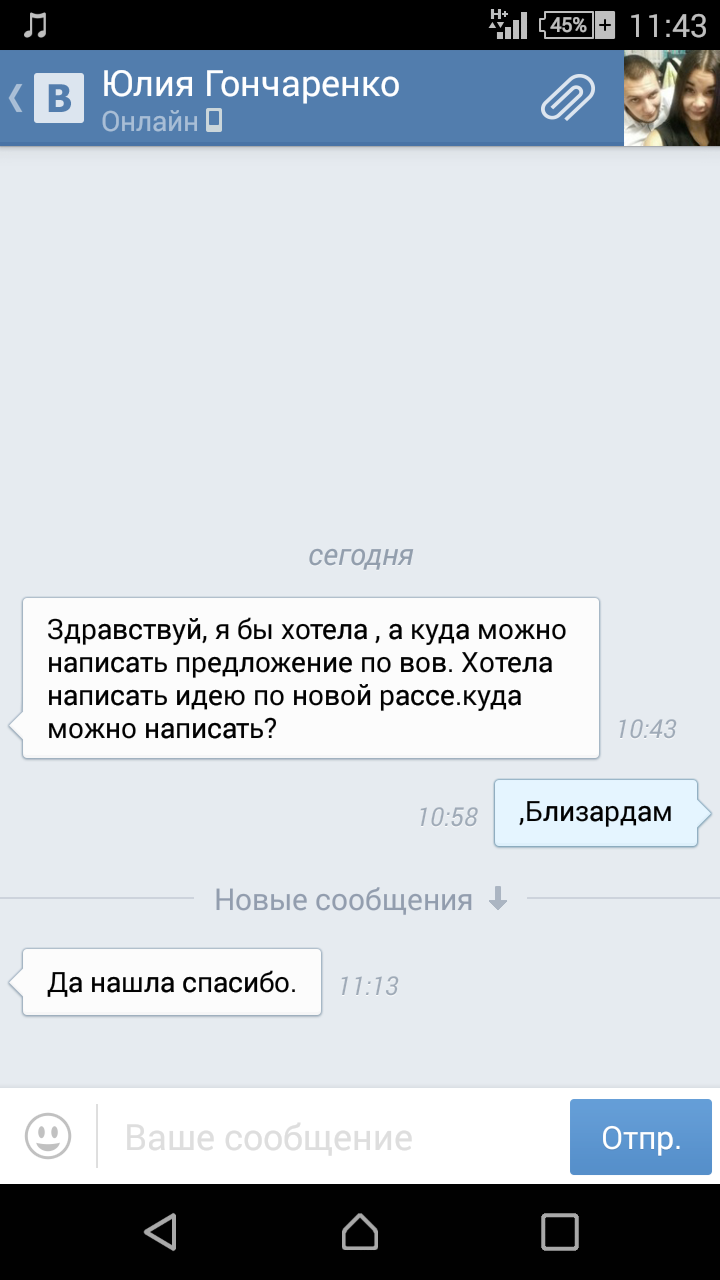
Task: Open the recent apps overview
Action: tap(560, 1232)
